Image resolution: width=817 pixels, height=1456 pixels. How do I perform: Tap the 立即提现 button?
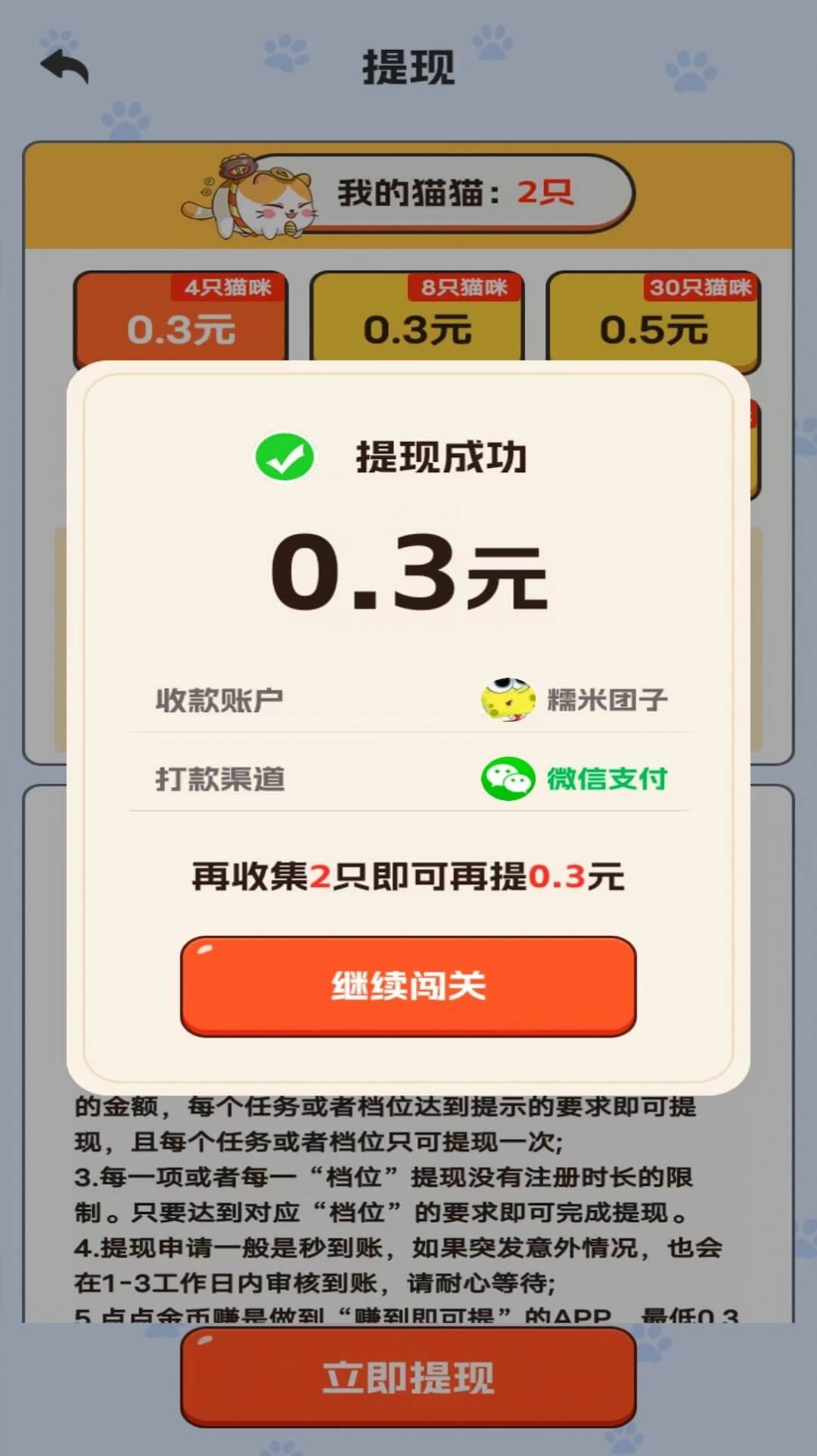pos(408,1378)
